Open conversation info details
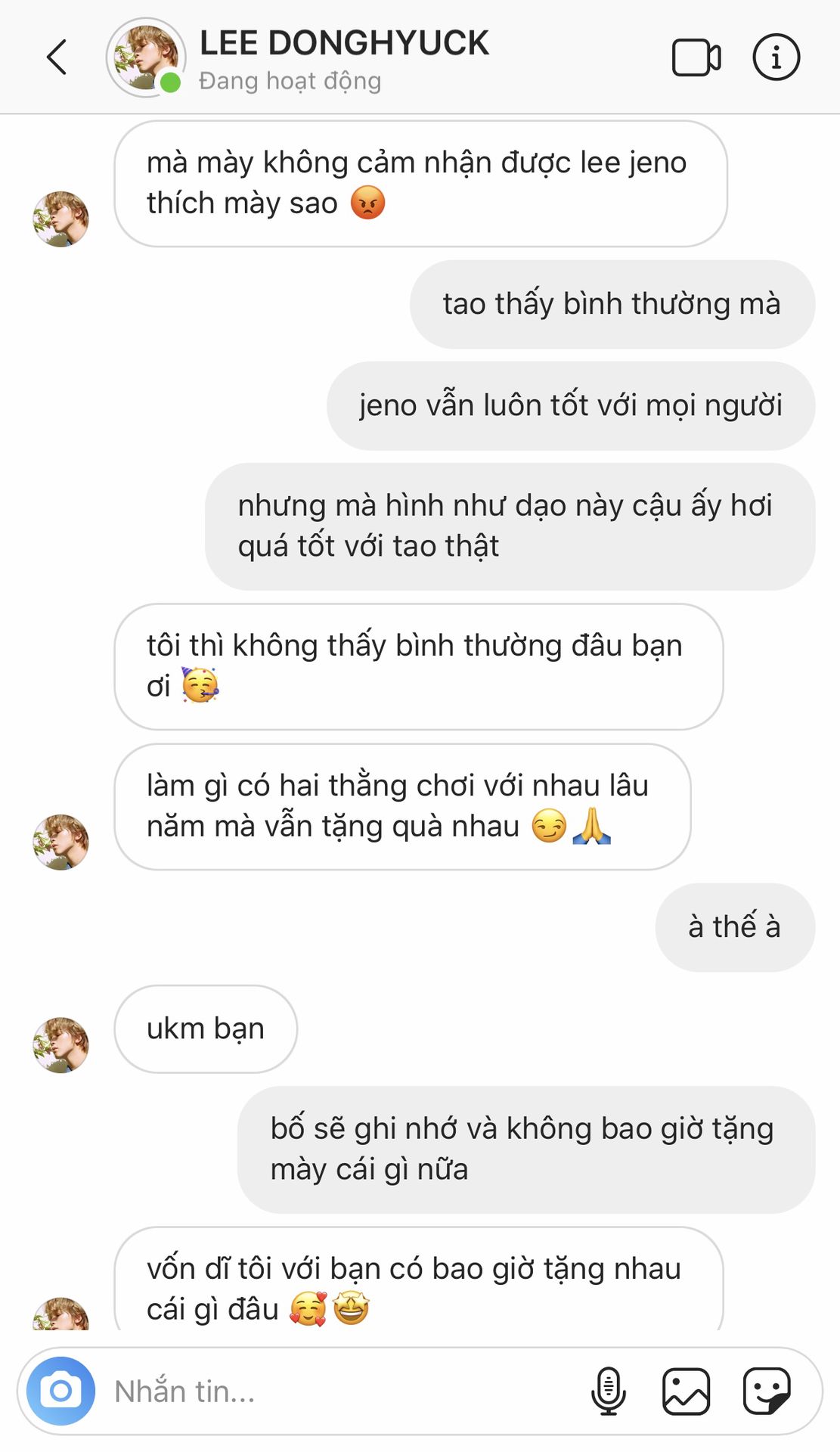840x1452 pixels. 776,57
